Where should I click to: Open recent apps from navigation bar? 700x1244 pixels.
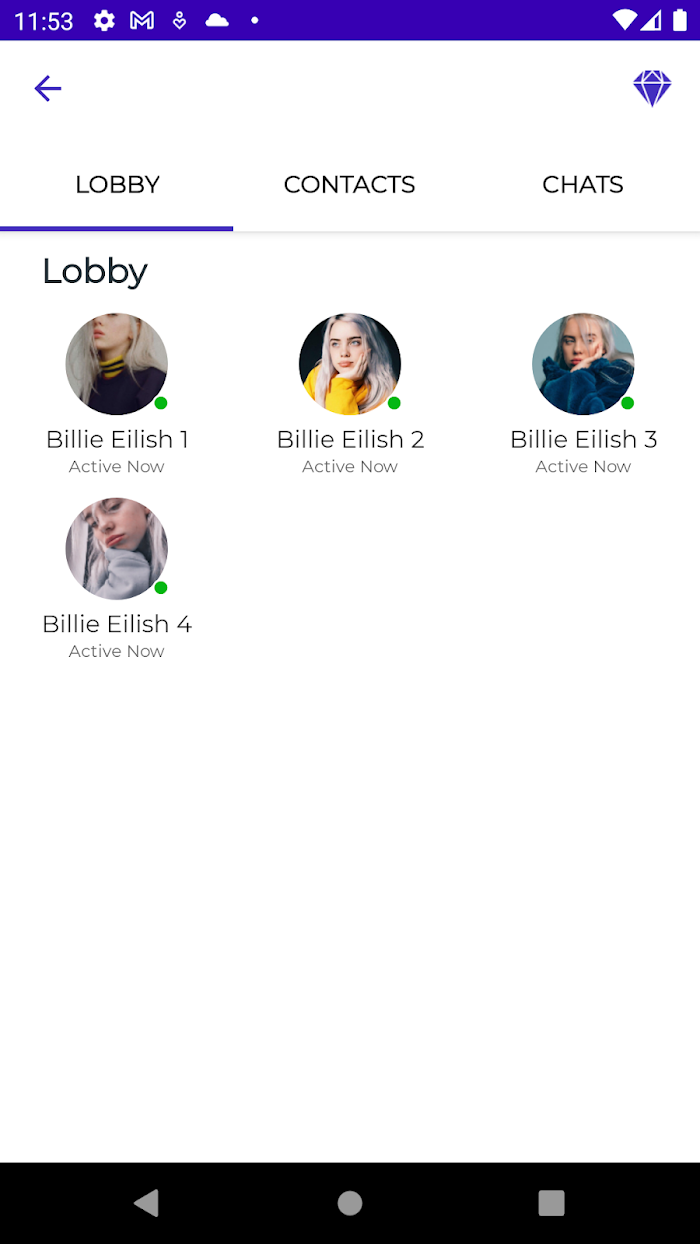[551, 1203]
